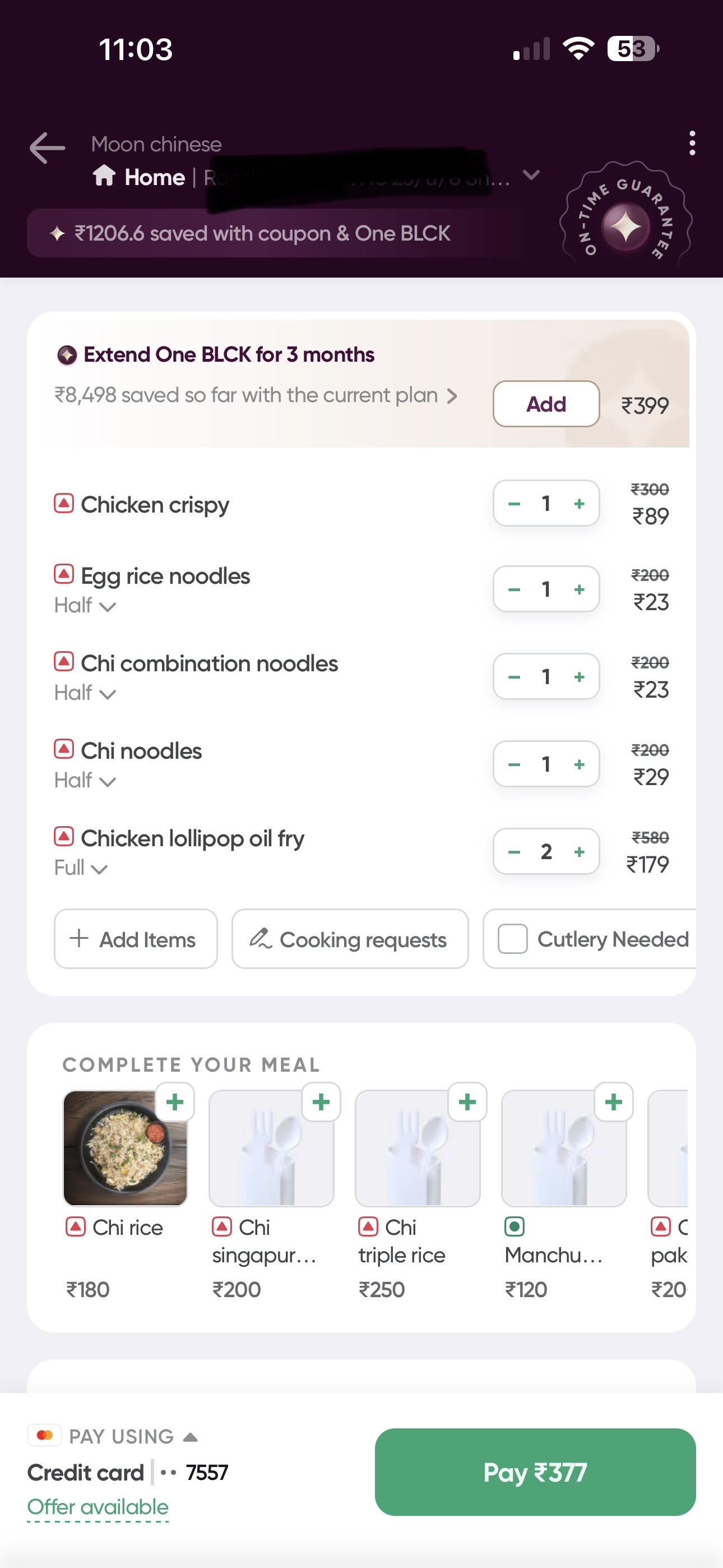Open the three-dot overflow menu
Viewport: 723px width, 1568px height.
(x=692, y=144)
